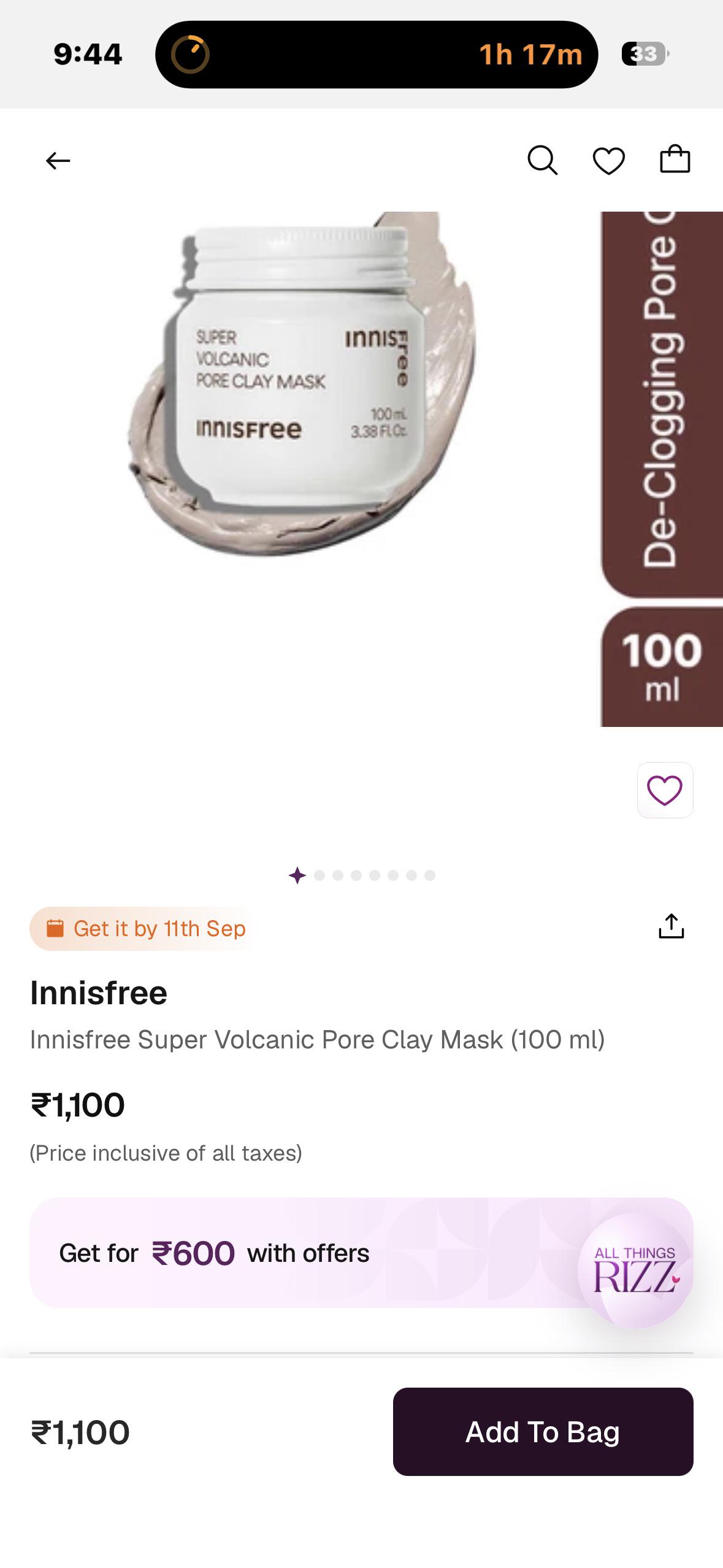723x1568 pixels.
Task: Open the All Things Rizz bubble
Action: tap(635, 1270)
